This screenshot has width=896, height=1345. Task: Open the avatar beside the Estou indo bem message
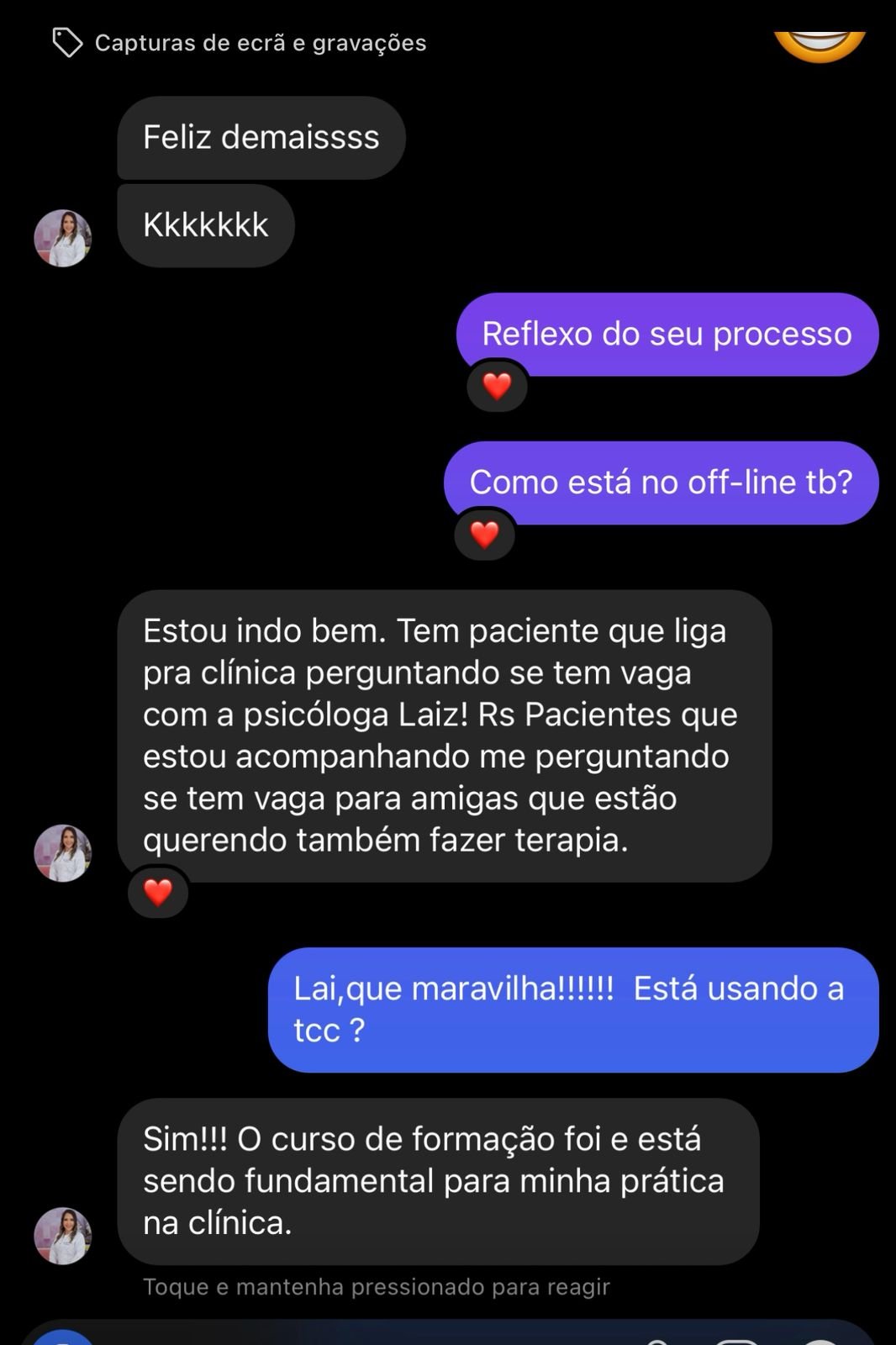(x=62, y=852)
